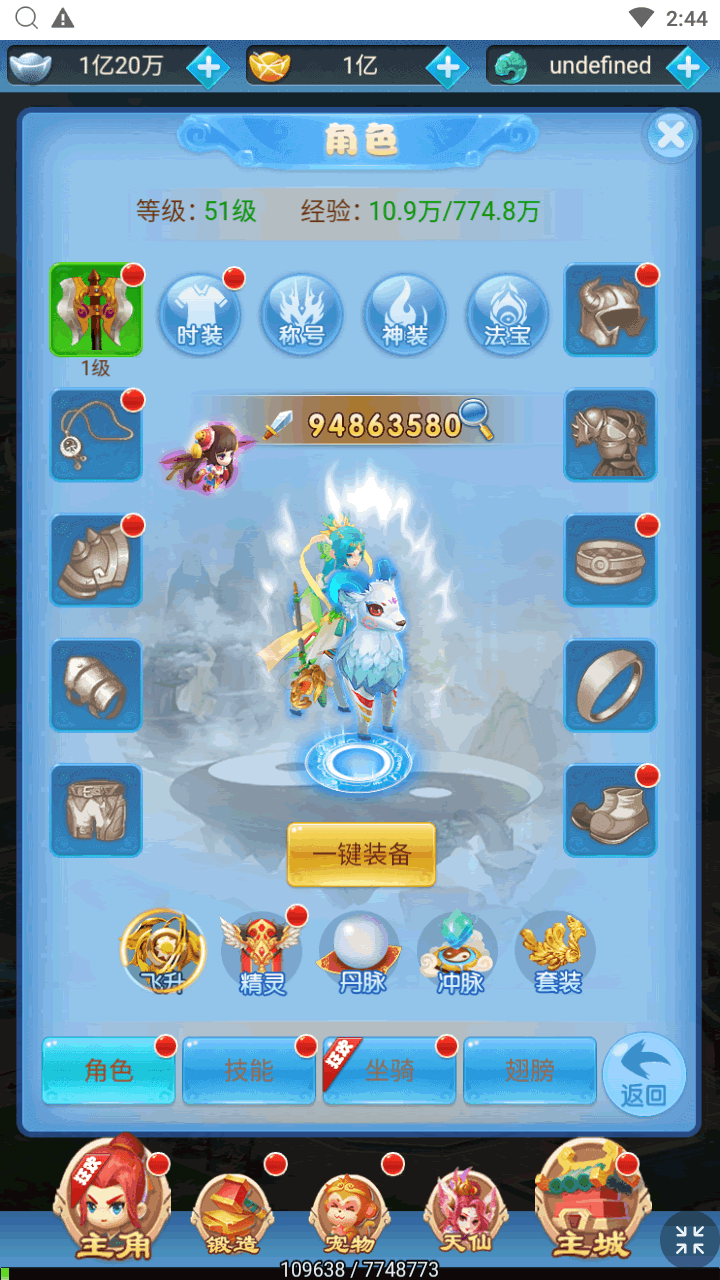
Task: Switch to the 技能 skills tab
Action: [x=249, y=1070]
